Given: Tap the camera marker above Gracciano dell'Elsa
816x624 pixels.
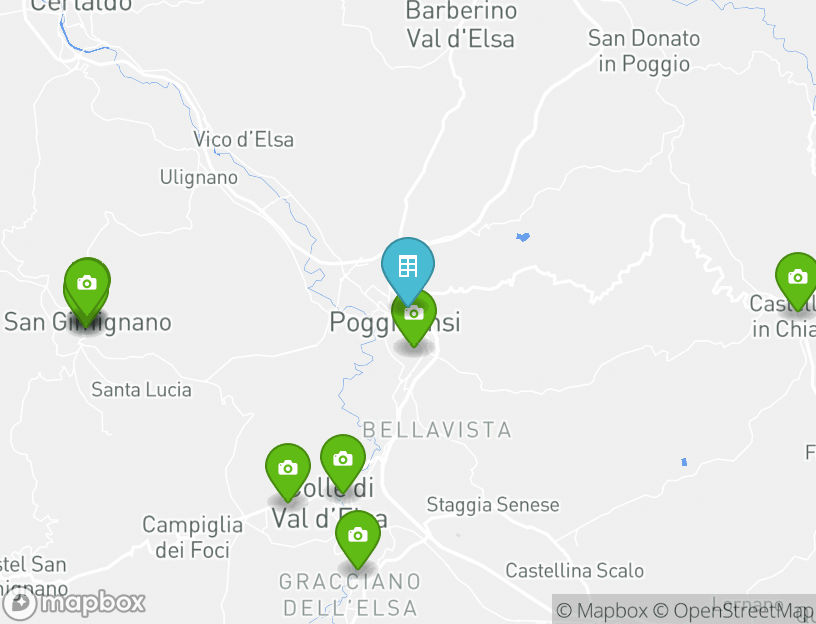Looking at the screenshot, I should tap(357, 535).
